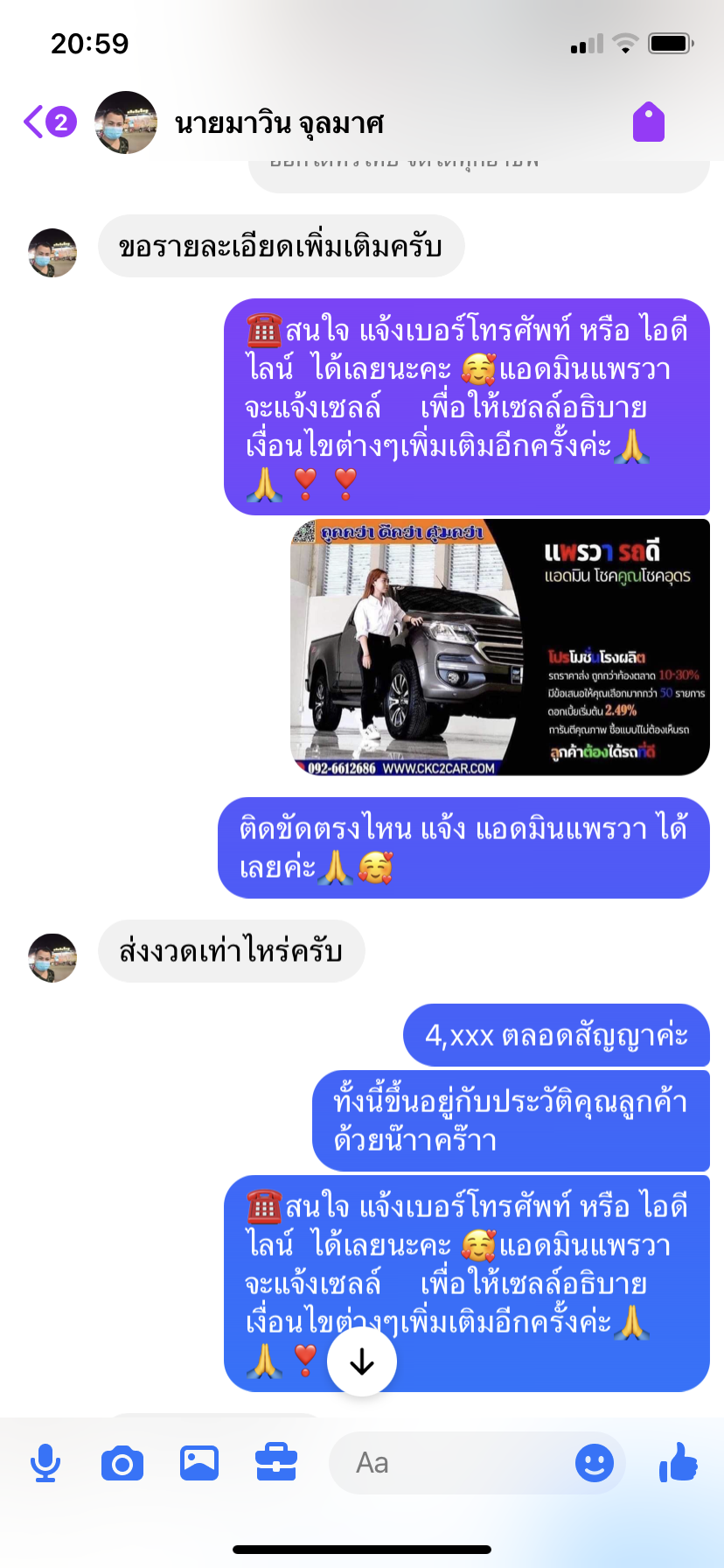The image size is (724, 1568).
Task: Open the purple label tag icon
Action: [649, 122]
